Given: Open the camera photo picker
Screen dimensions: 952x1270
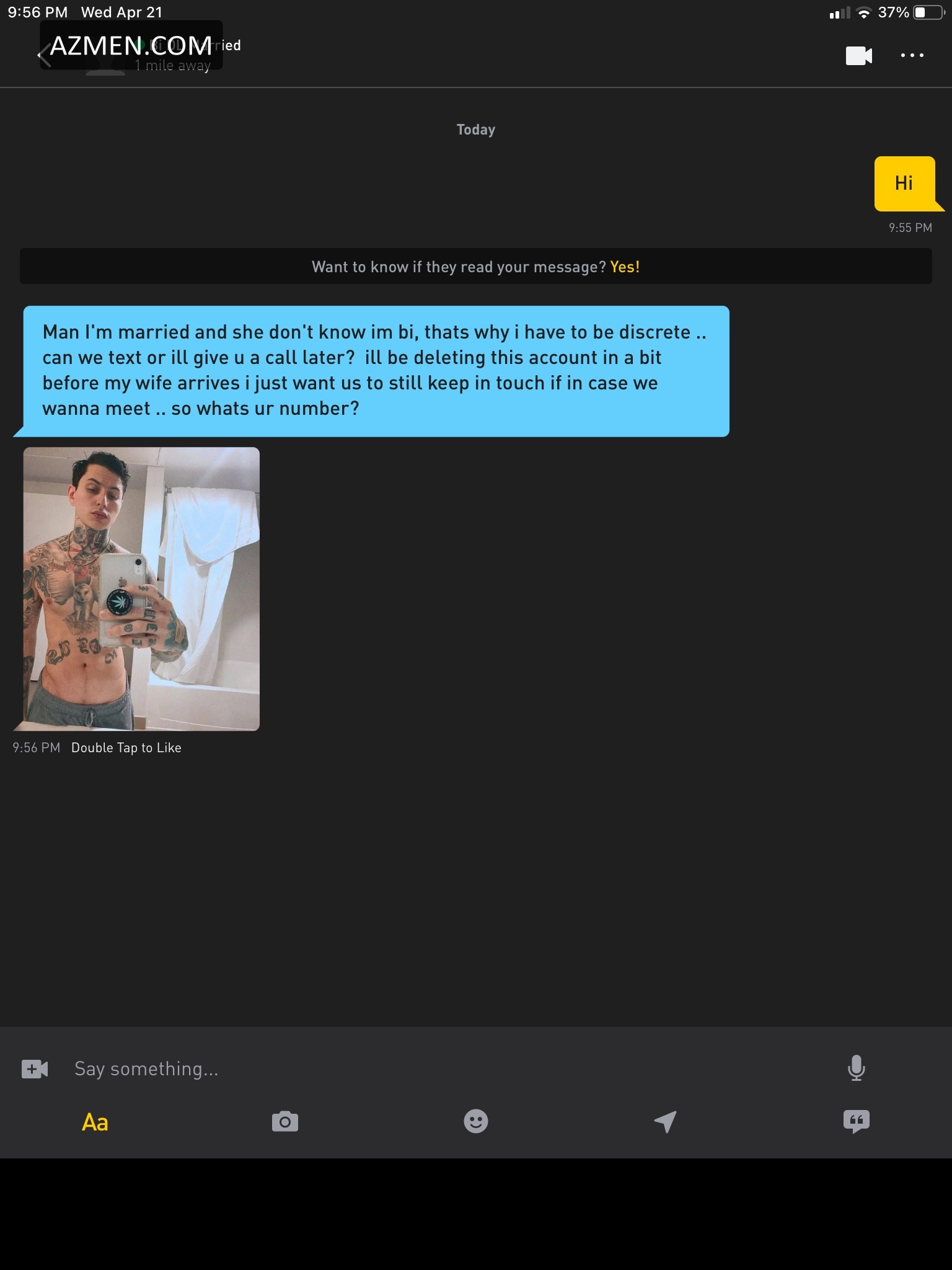Looking at the screenshot, I should pyautogui.click(x=285, y=1121).
